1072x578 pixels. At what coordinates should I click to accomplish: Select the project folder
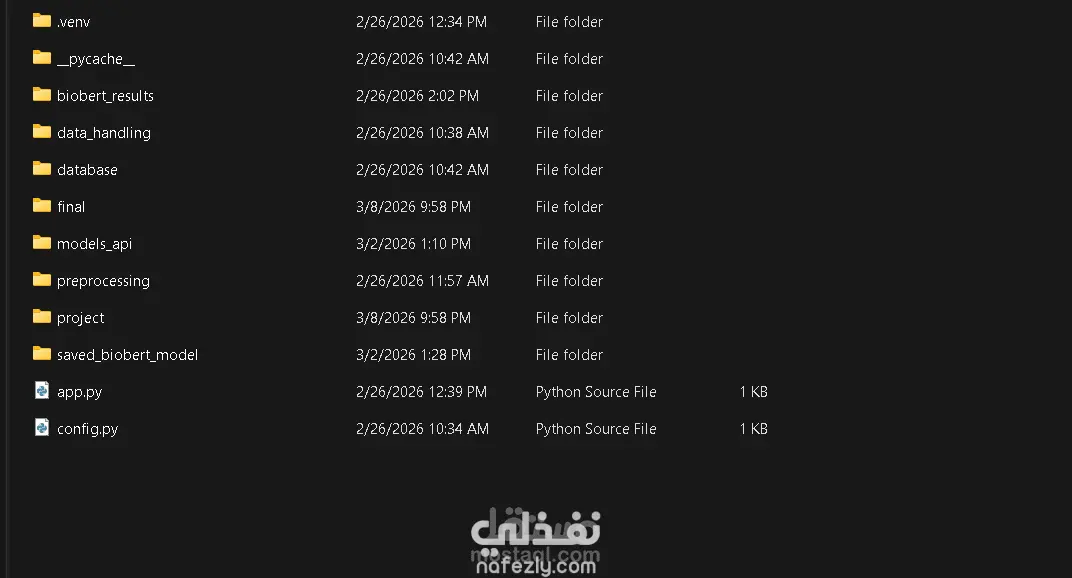click(x=80, y=318)
